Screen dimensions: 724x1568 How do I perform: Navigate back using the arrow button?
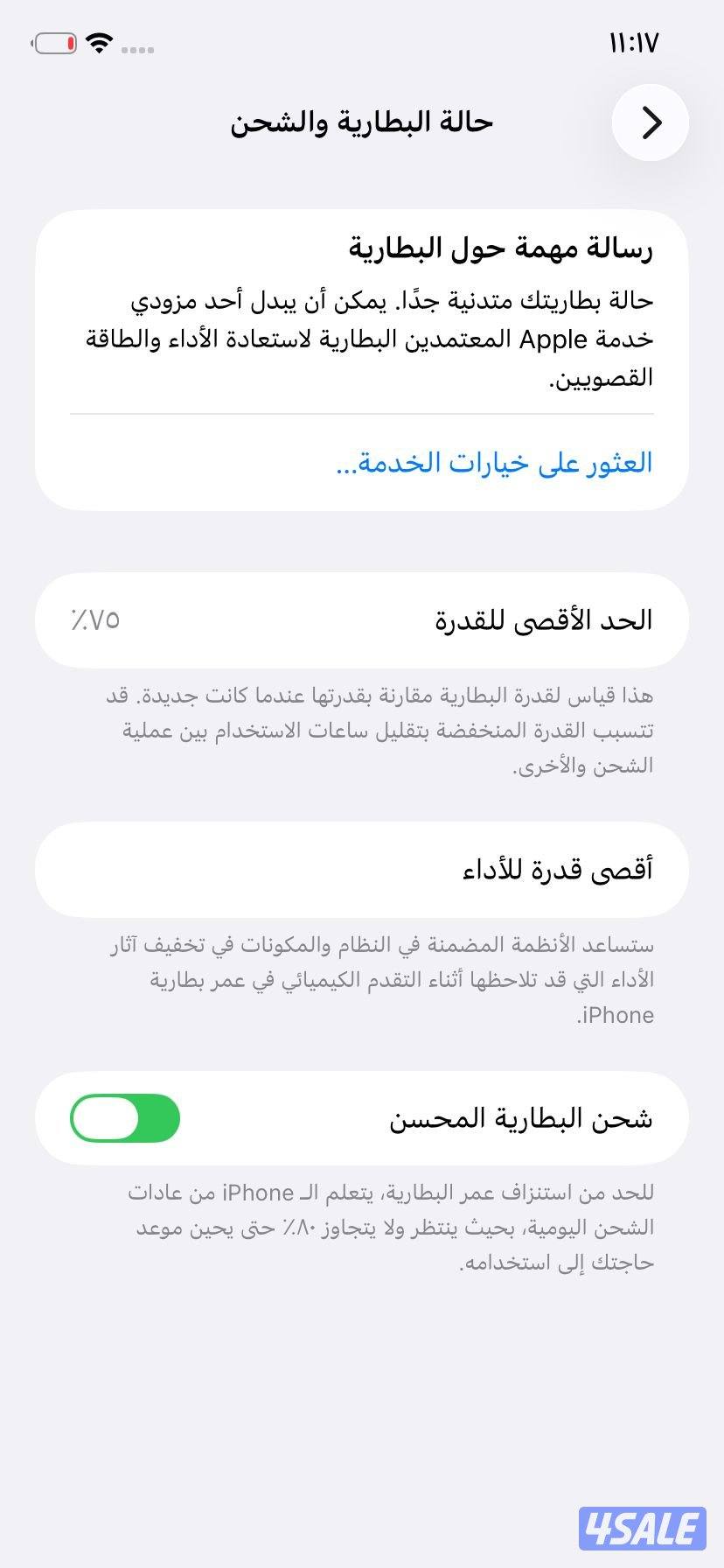[650, 123]
